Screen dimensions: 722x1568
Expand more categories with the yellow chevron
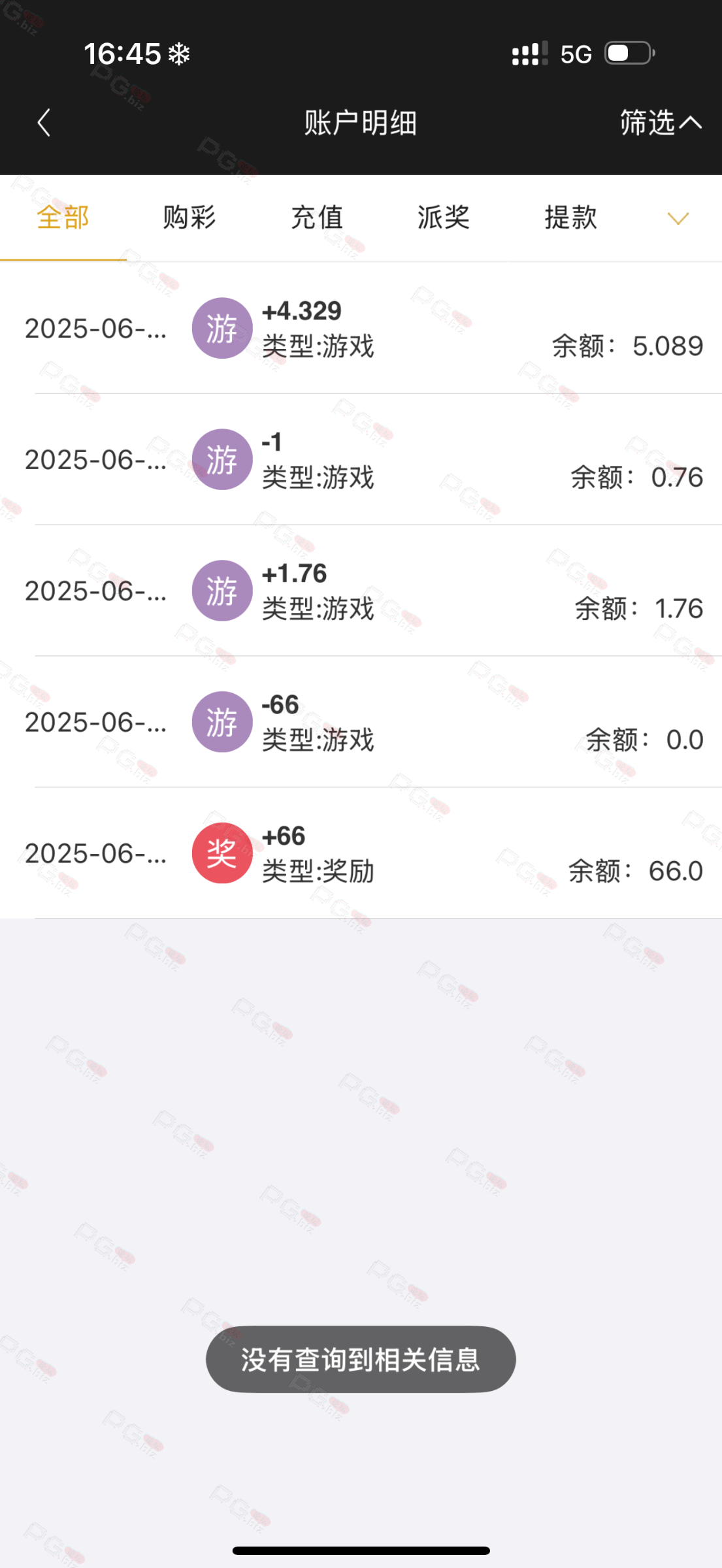pyautogui.click(x=678, y=218)
